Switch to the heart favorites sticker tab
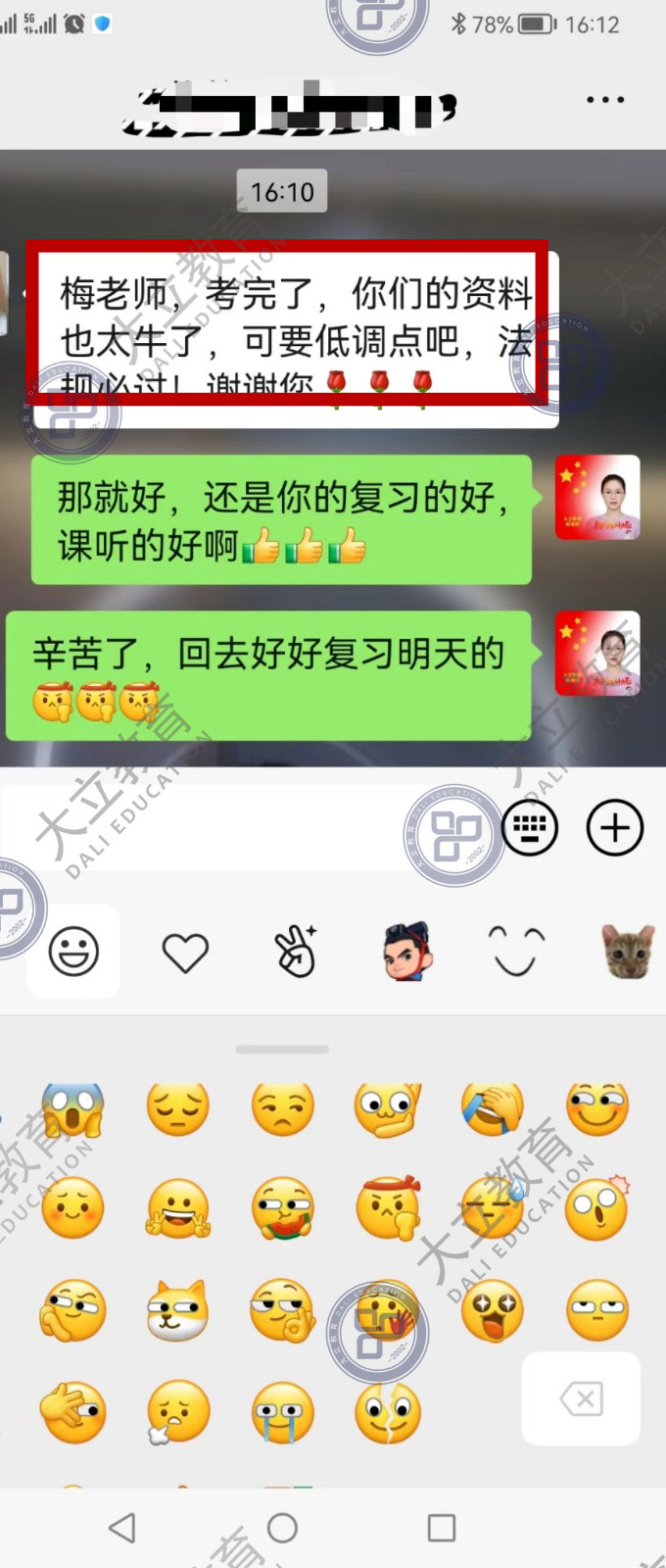The image size is (666, 1568). tap(185, 951)
